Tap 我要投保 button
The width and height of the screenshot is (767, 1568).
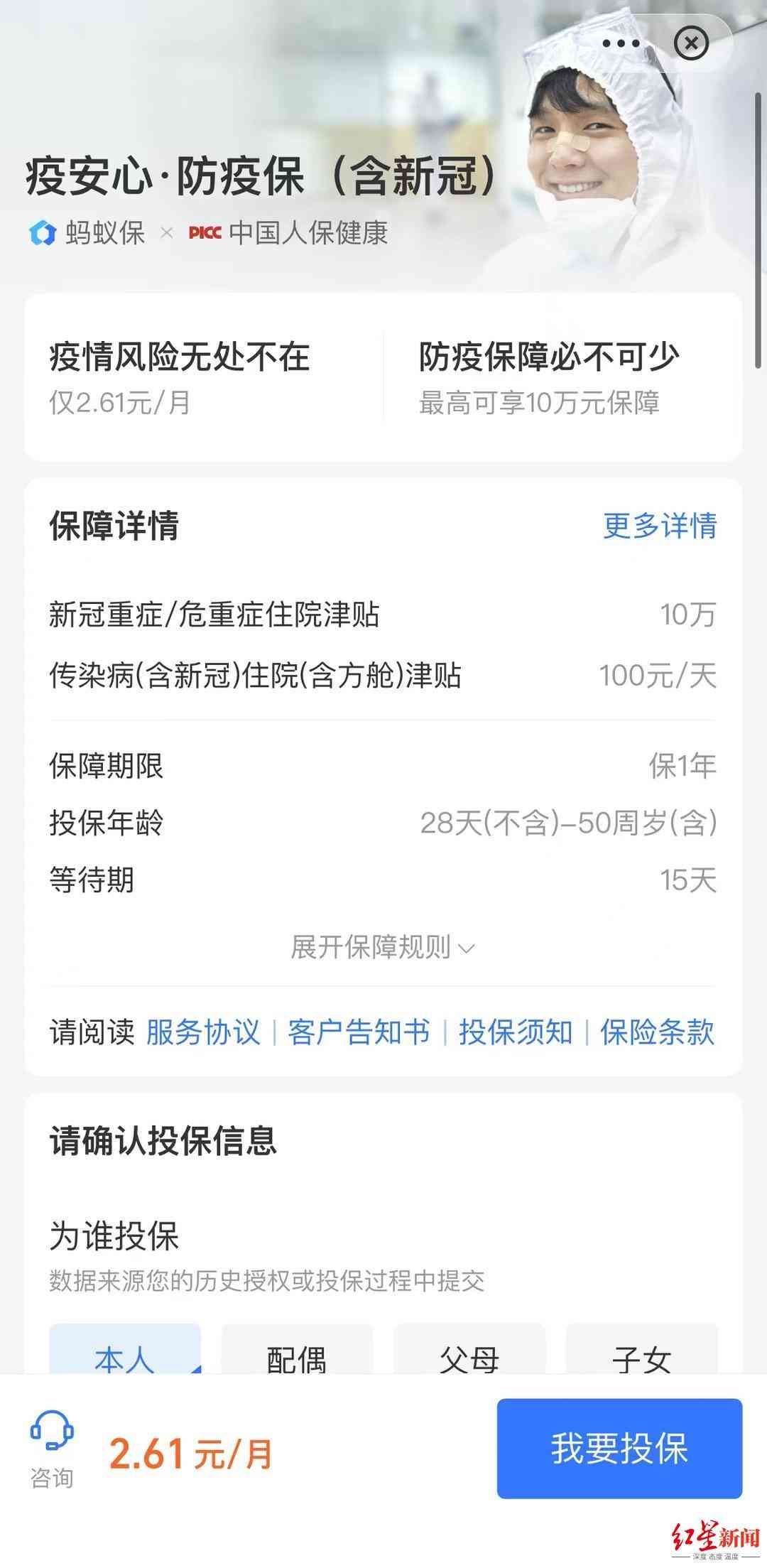pyautogui.click(x=619, y=1449)
